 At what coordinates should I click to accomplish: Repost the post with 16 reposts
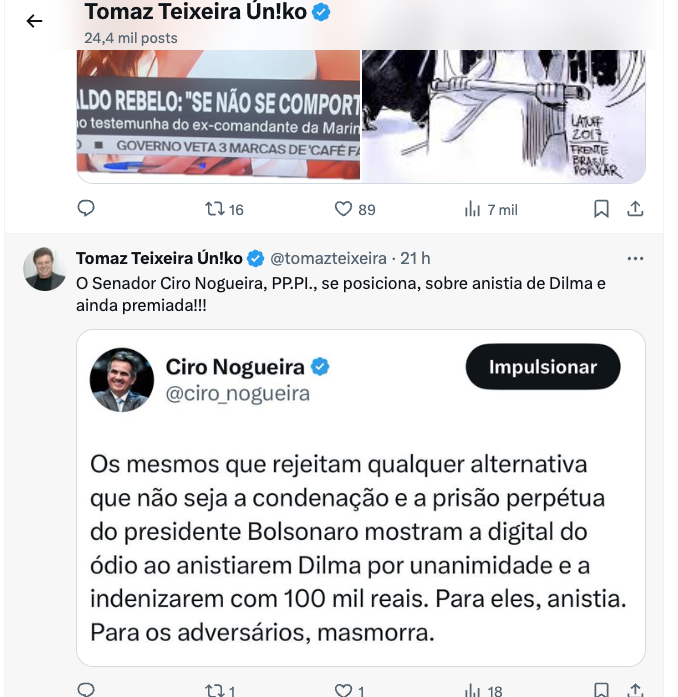pos(224,209)
